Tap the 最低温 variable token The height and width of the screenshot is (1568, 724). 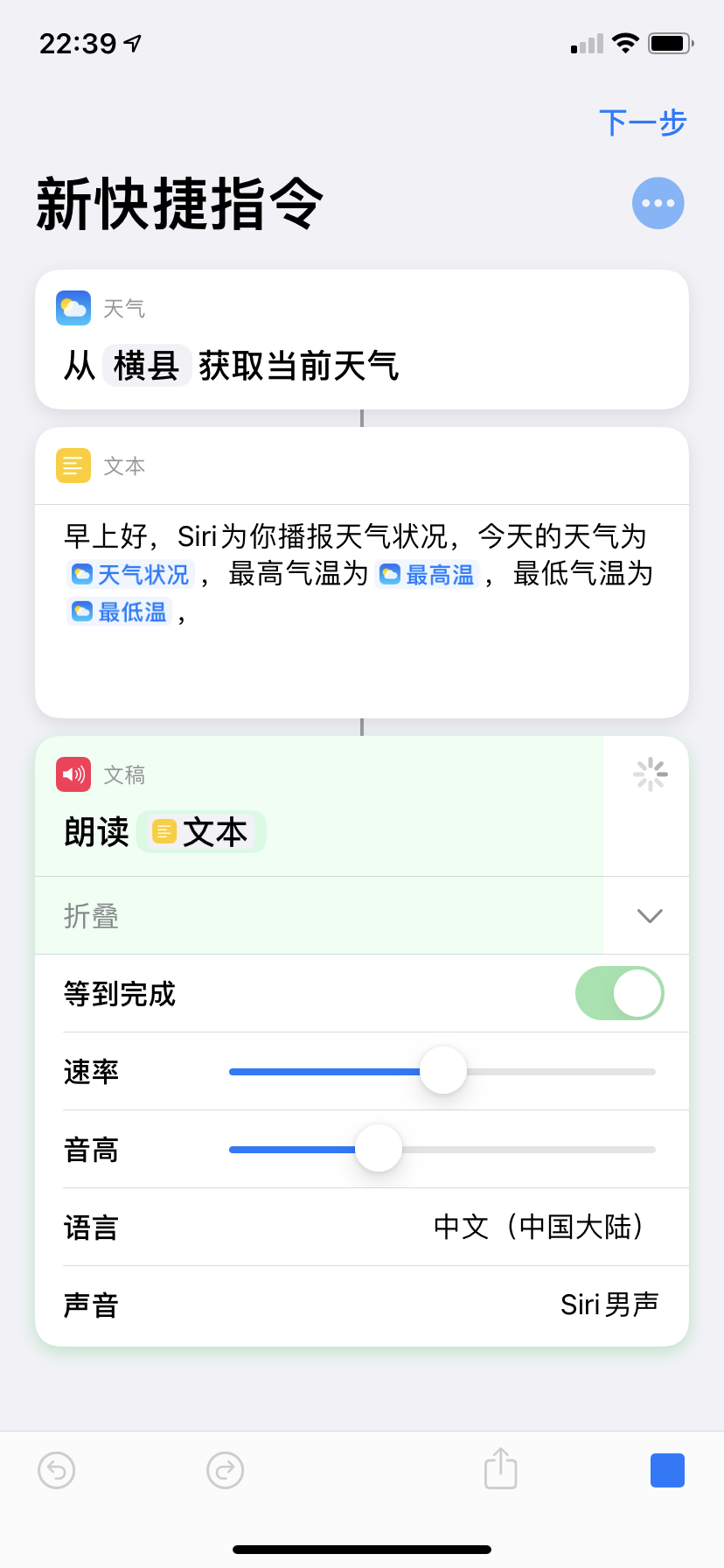[120, 612]
